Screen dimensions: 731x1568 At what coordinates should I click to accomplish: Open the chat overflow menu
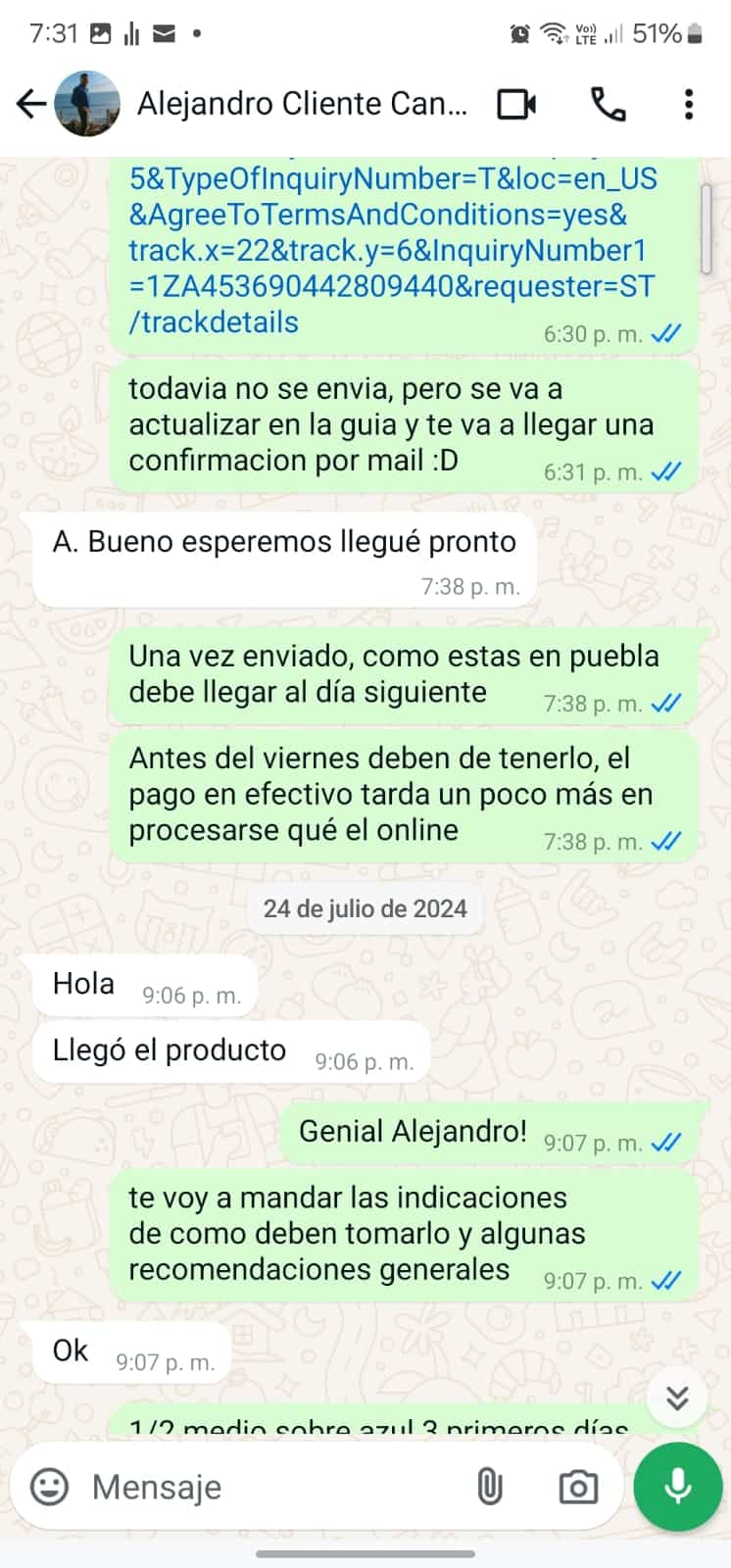pos(689,104)
